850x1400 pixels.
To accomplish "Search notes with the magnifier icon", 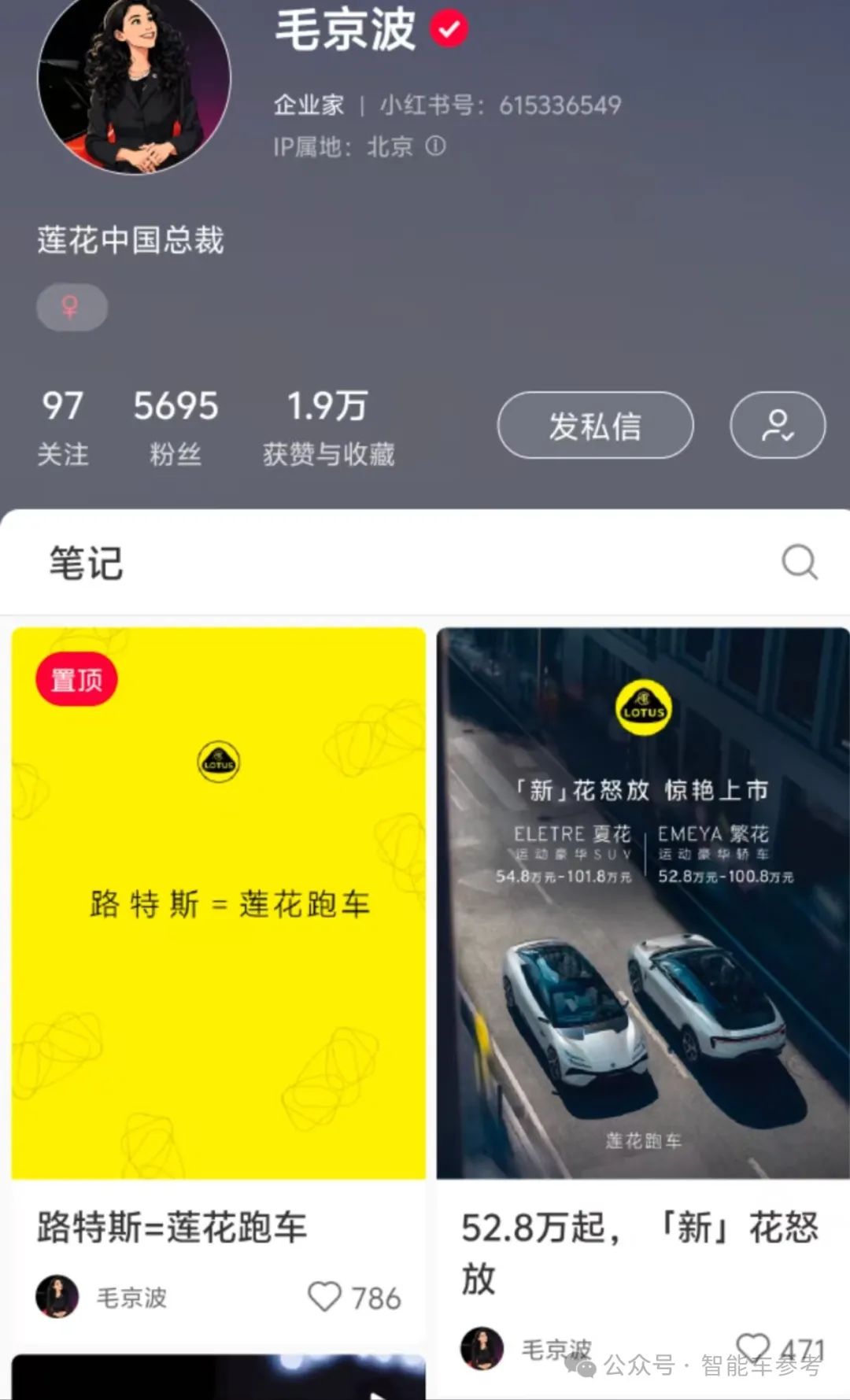I will [x=800, y=562].
